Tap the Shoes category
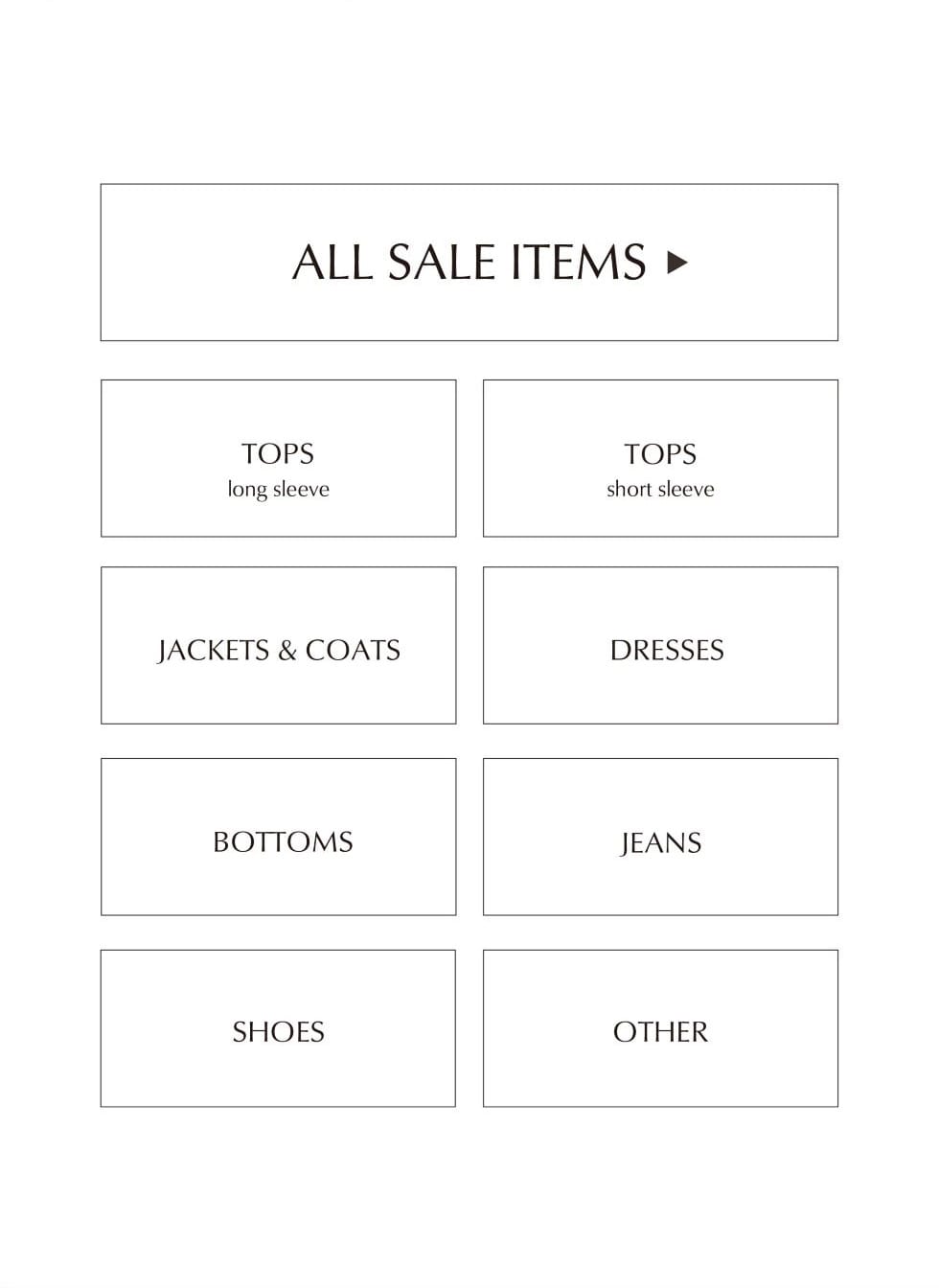 click(x=278, y=1028)
